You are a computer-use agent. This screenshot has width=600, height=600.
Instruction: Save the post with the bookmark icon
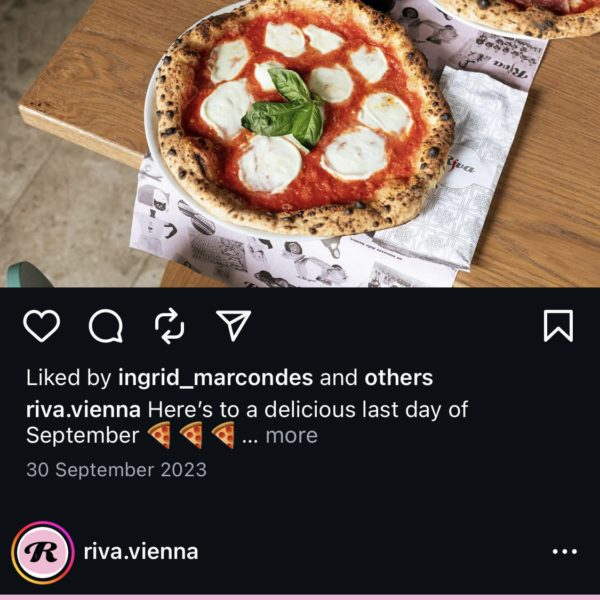pos(558,326)
